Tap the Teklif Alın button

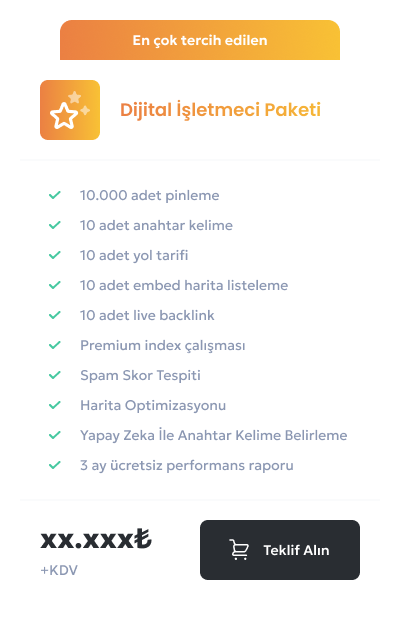(x=280, y=550)
